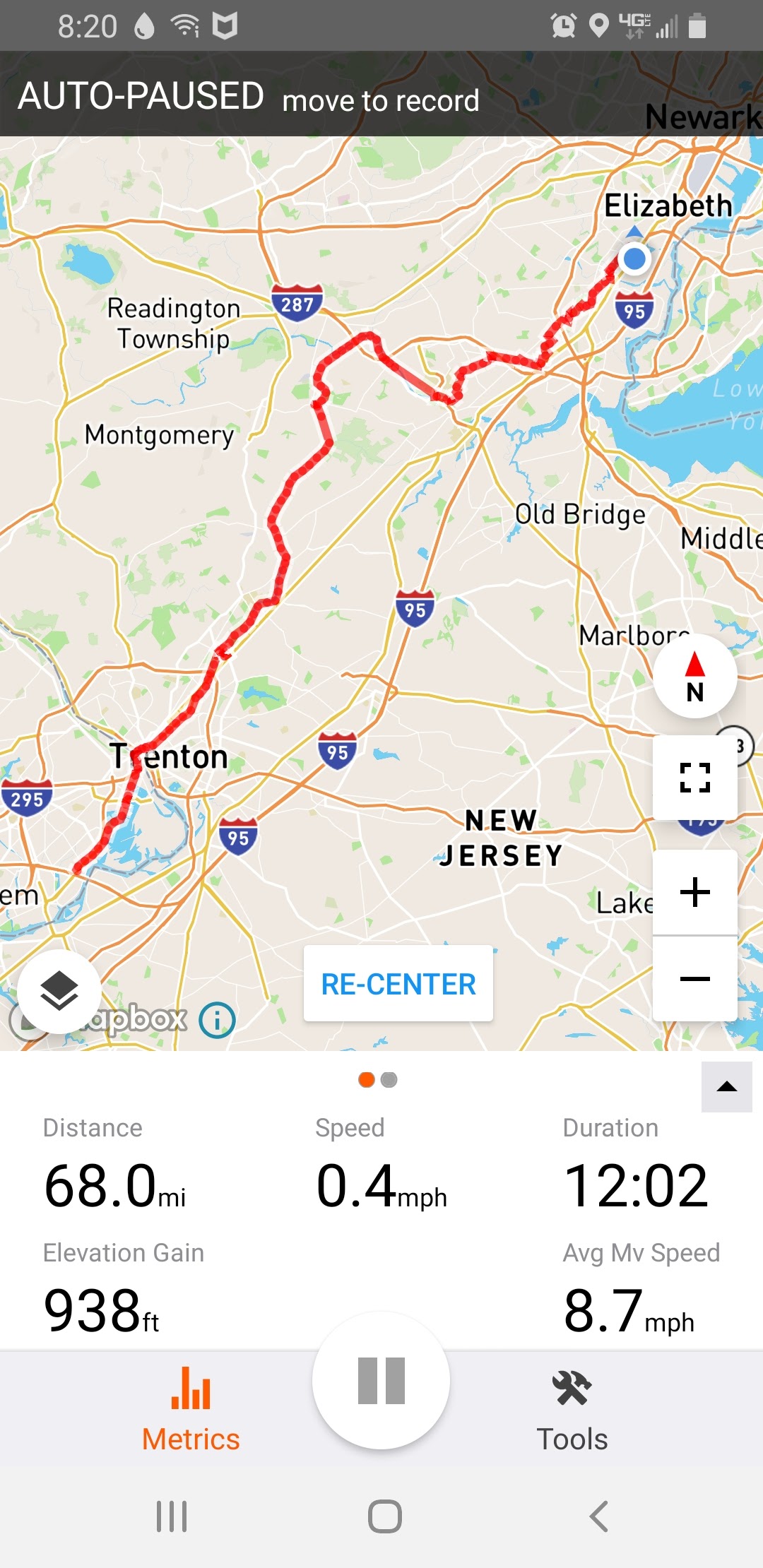Zoom in on the map
Screen dimensions: 763x1568
coord(695,892)
